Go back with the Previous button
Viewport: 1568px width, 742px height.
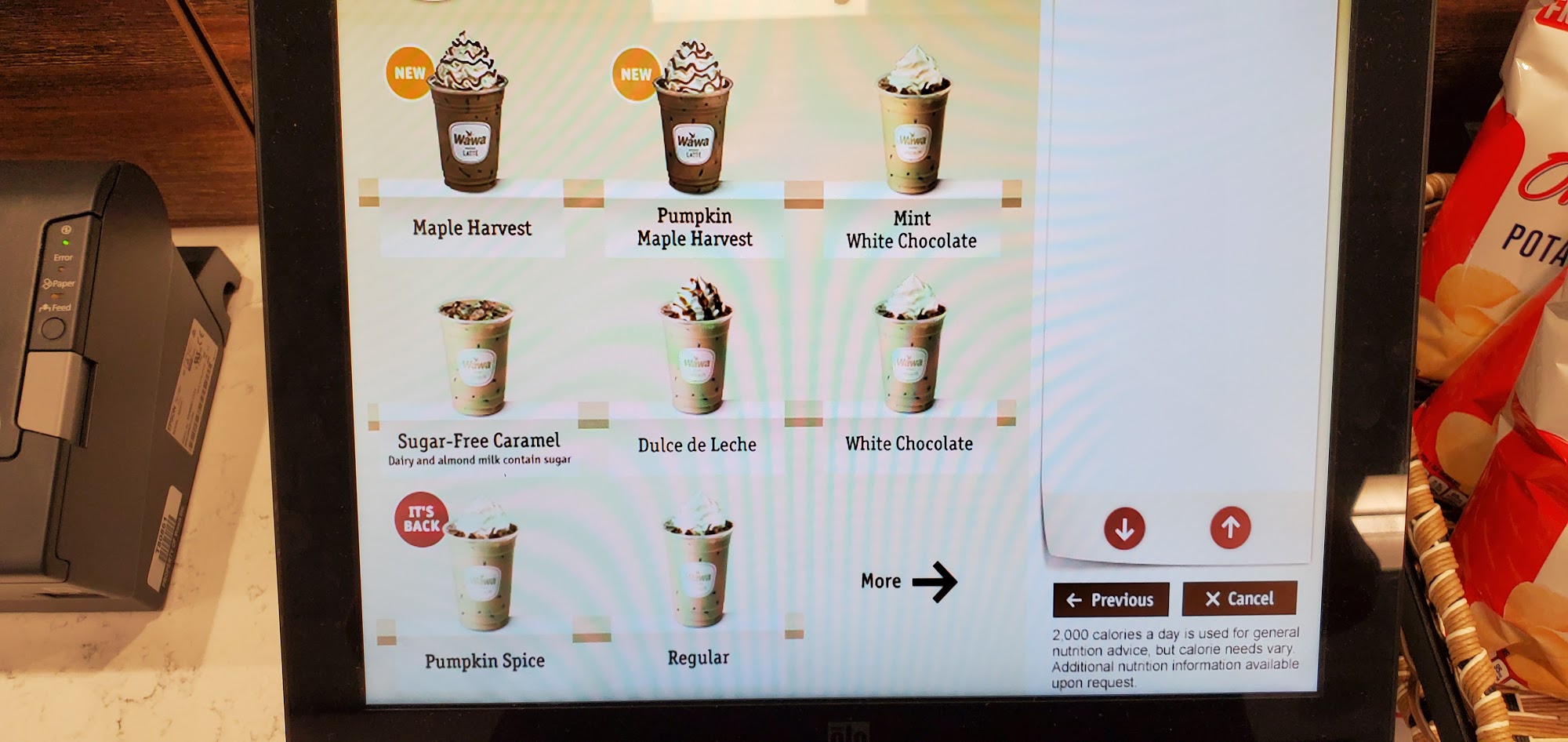(1111, 600)
